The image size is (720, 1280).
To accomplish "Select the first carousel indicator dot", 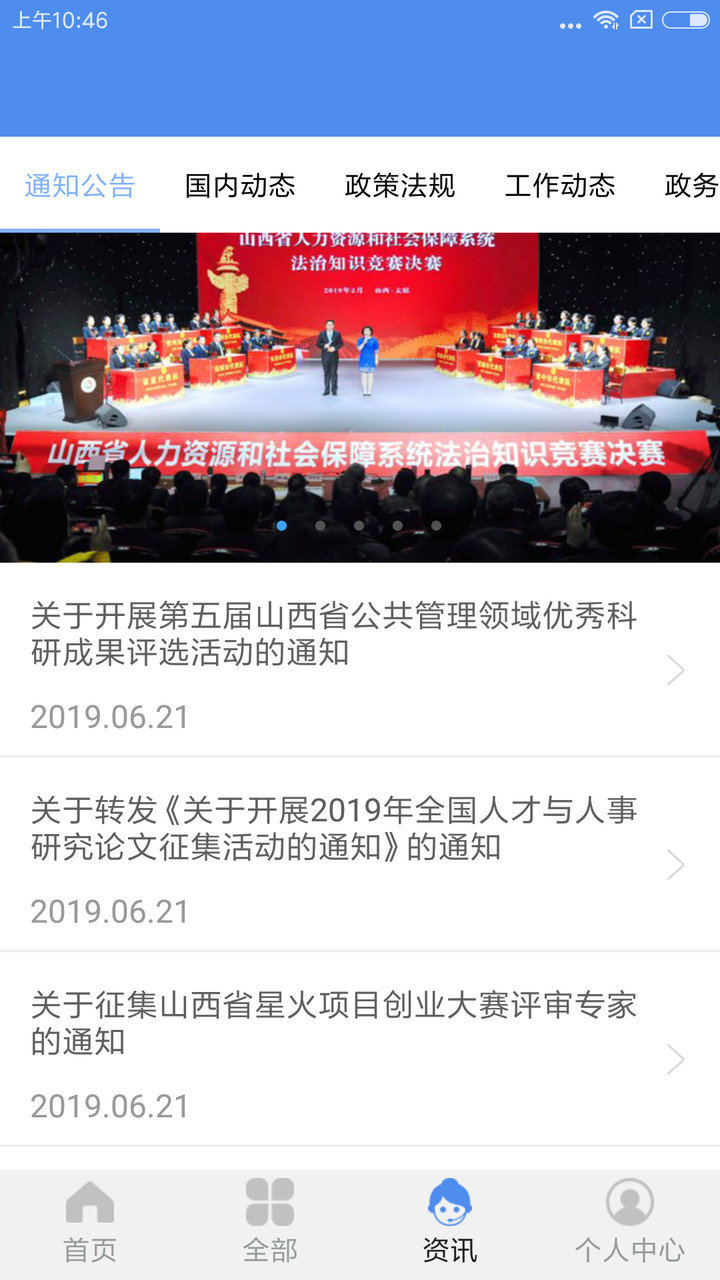I will [281, 523].
